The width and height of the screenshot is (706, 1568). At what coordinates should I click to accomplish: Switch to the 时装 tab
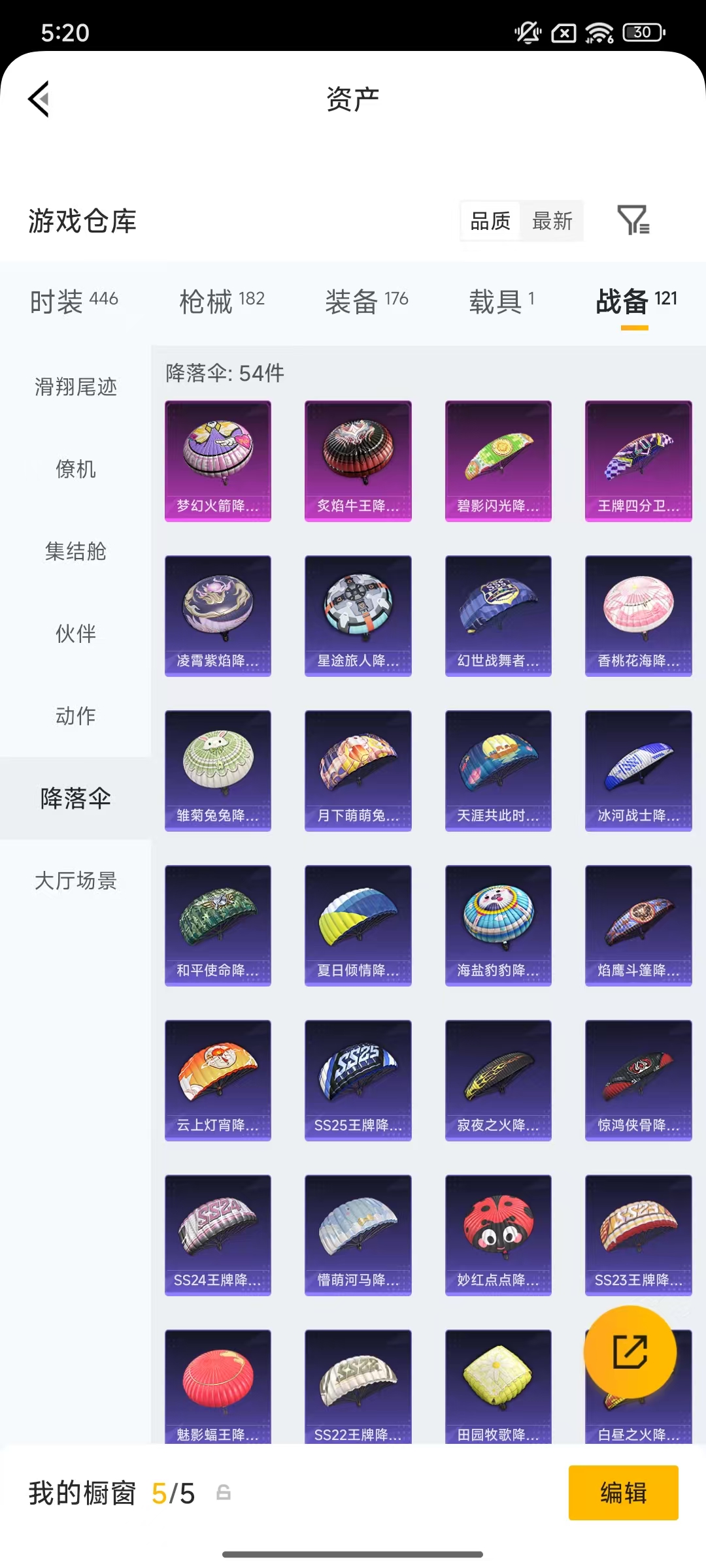pos(59,301)
